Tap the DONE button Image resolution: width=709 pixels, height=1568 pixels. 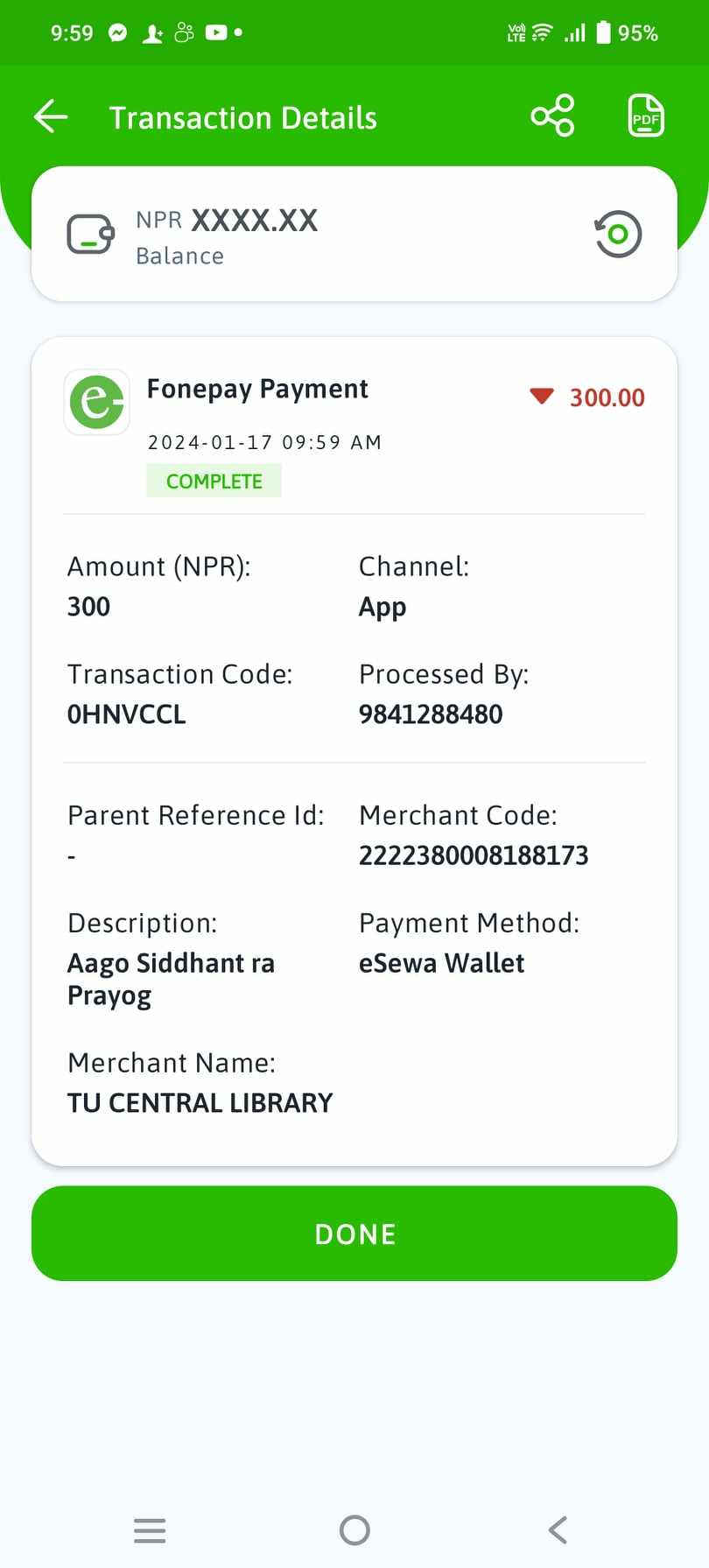point(354,1234)
